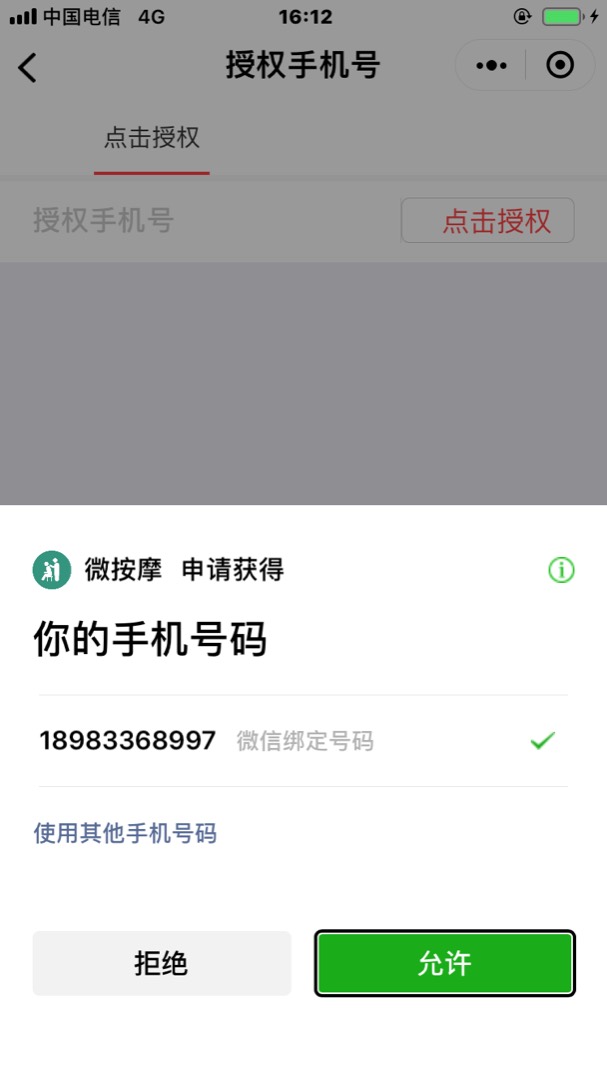Select the 微信绑定号码 phone number row
This screenshot has width=607, height=1080.
300,741
